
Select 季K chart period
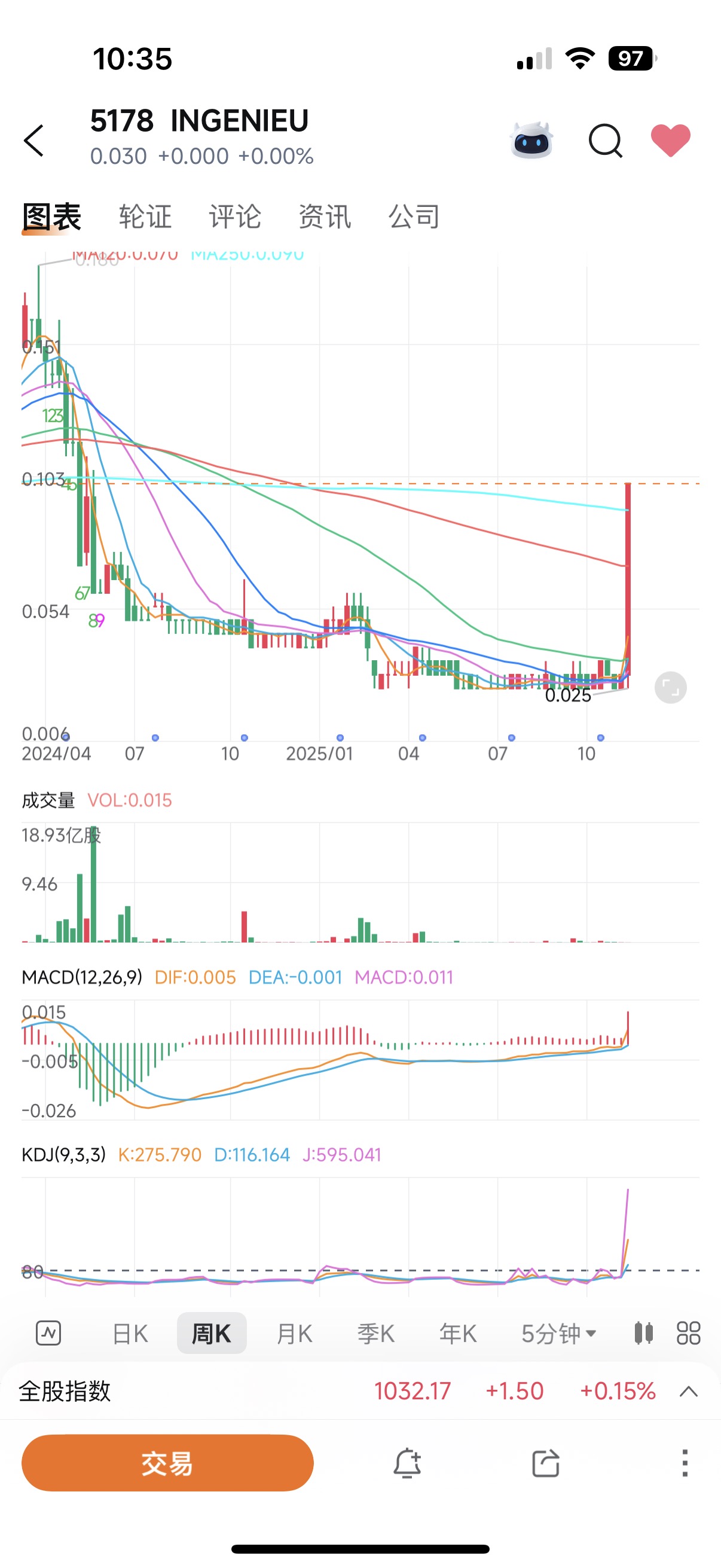click(x=376, y=1334)
